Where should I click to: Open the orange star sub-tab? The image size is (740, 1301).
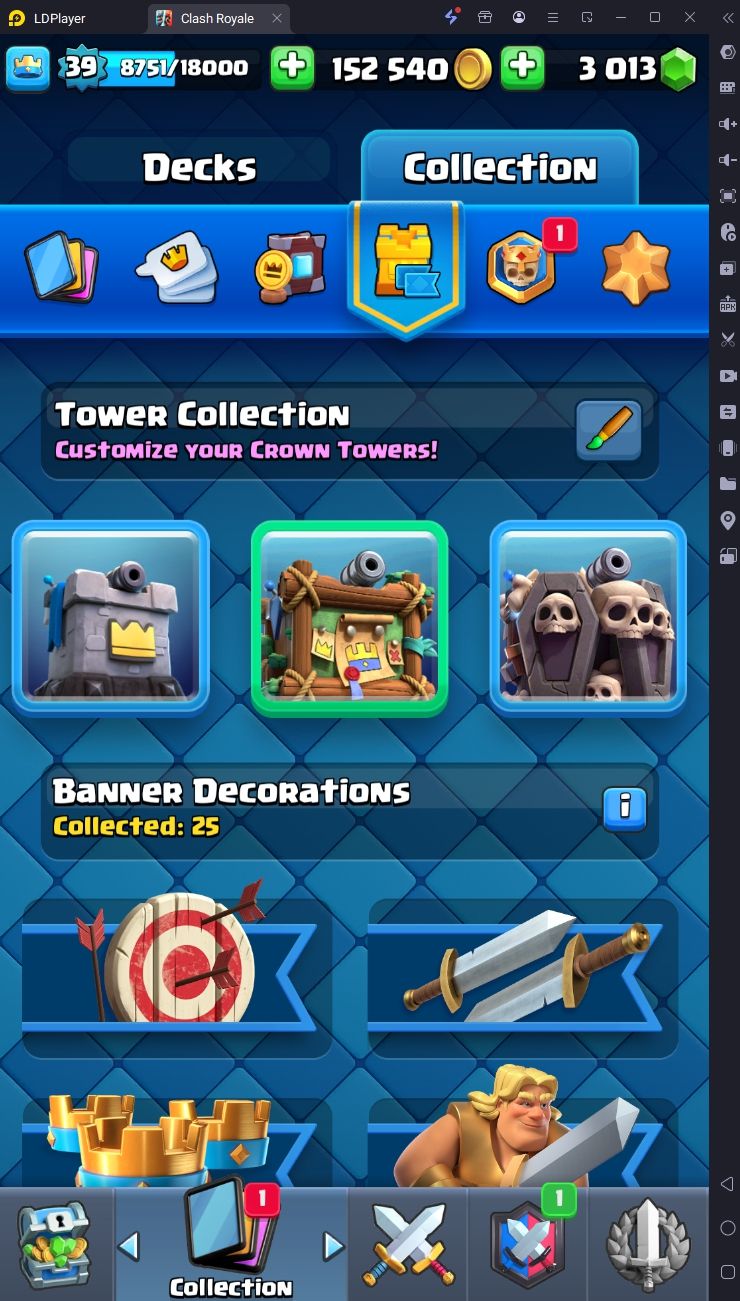point(636,267)
